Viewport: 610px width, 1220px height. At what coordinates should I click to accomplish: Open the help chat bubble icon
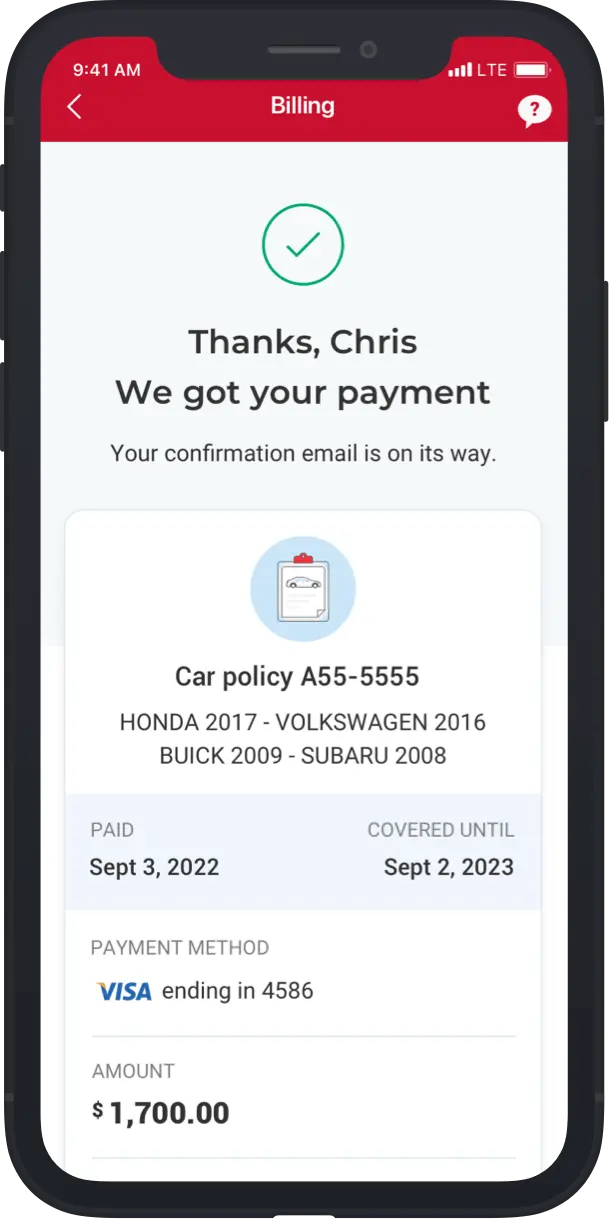pos(534,111)
